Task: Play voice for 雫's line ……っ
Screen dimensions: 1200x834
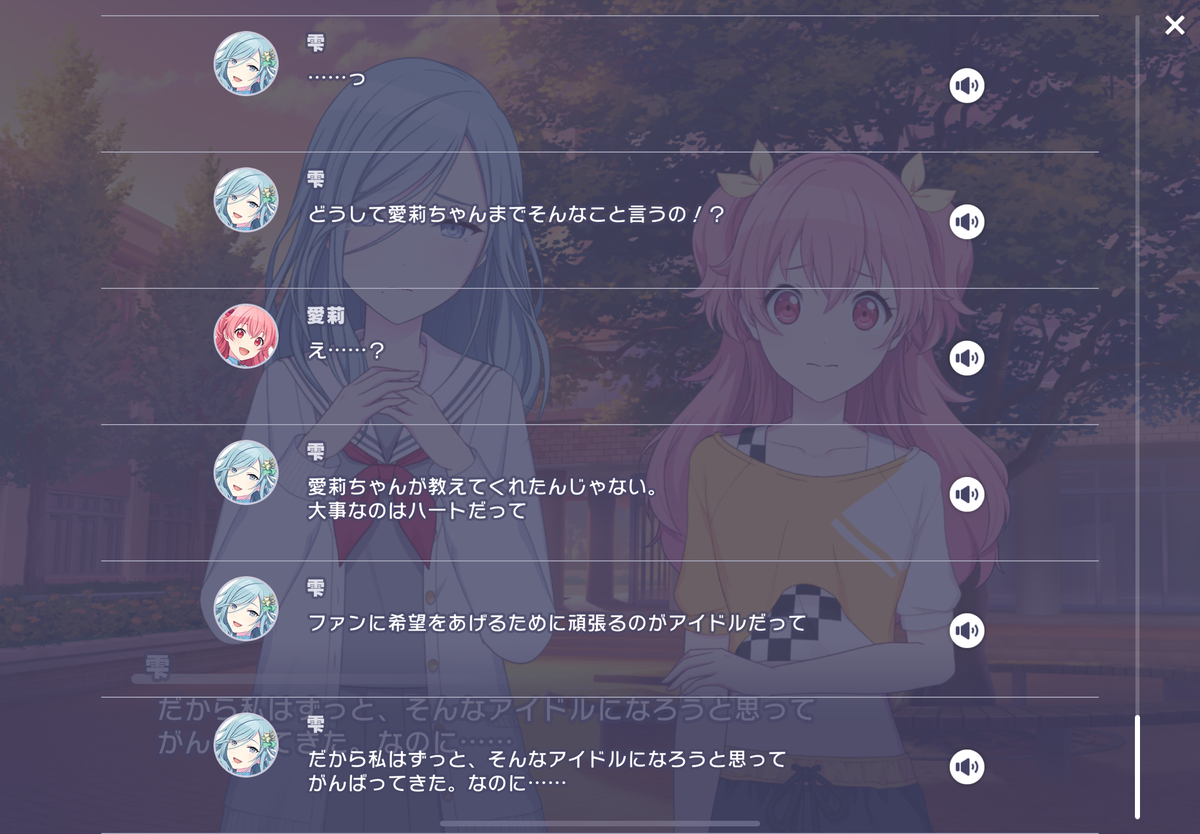Action: pos(966,86)
